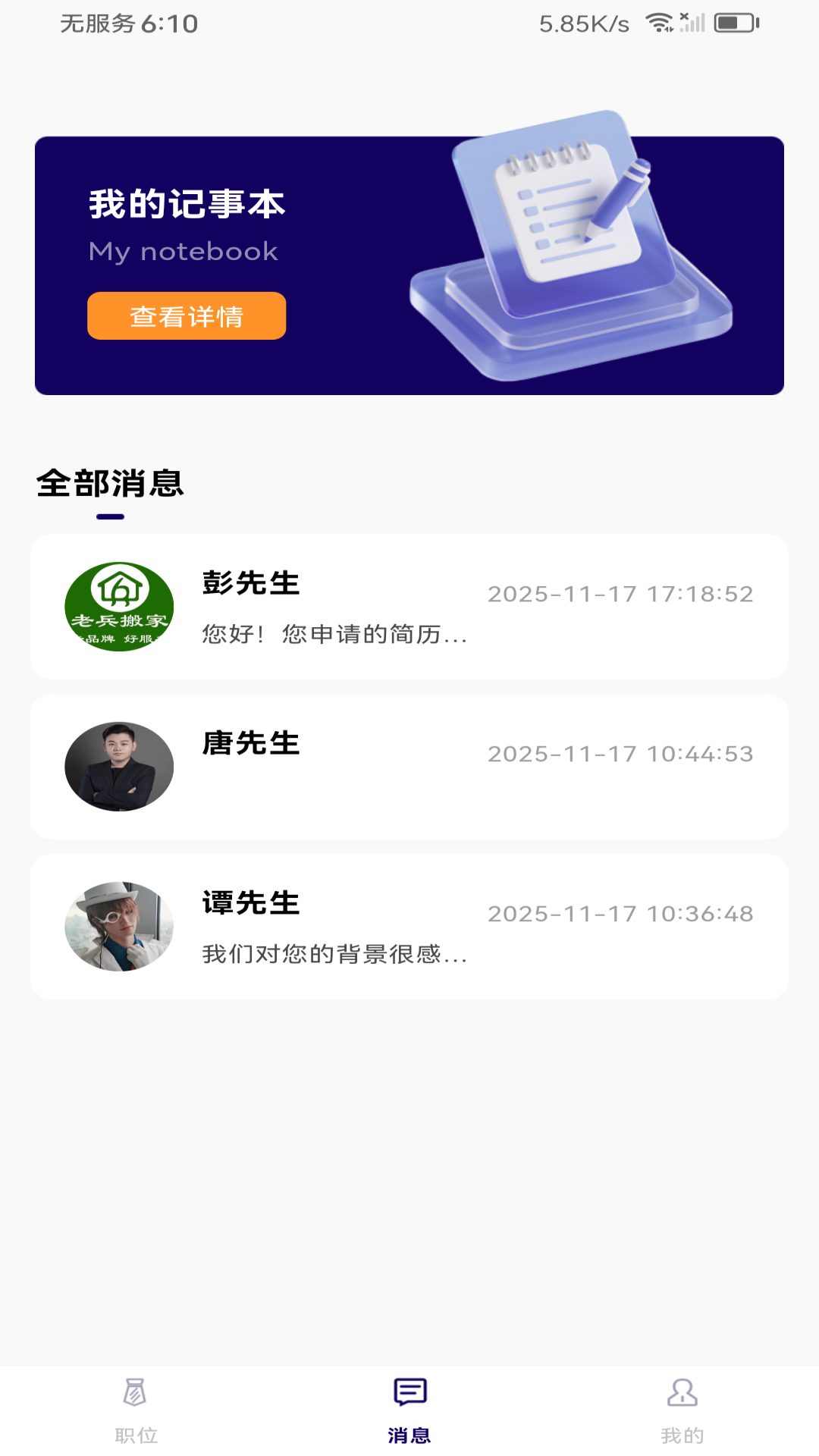819x1456 pixels.
Task: Open the 老兵搬家 company logo avatar
Action: click(118, 607)
